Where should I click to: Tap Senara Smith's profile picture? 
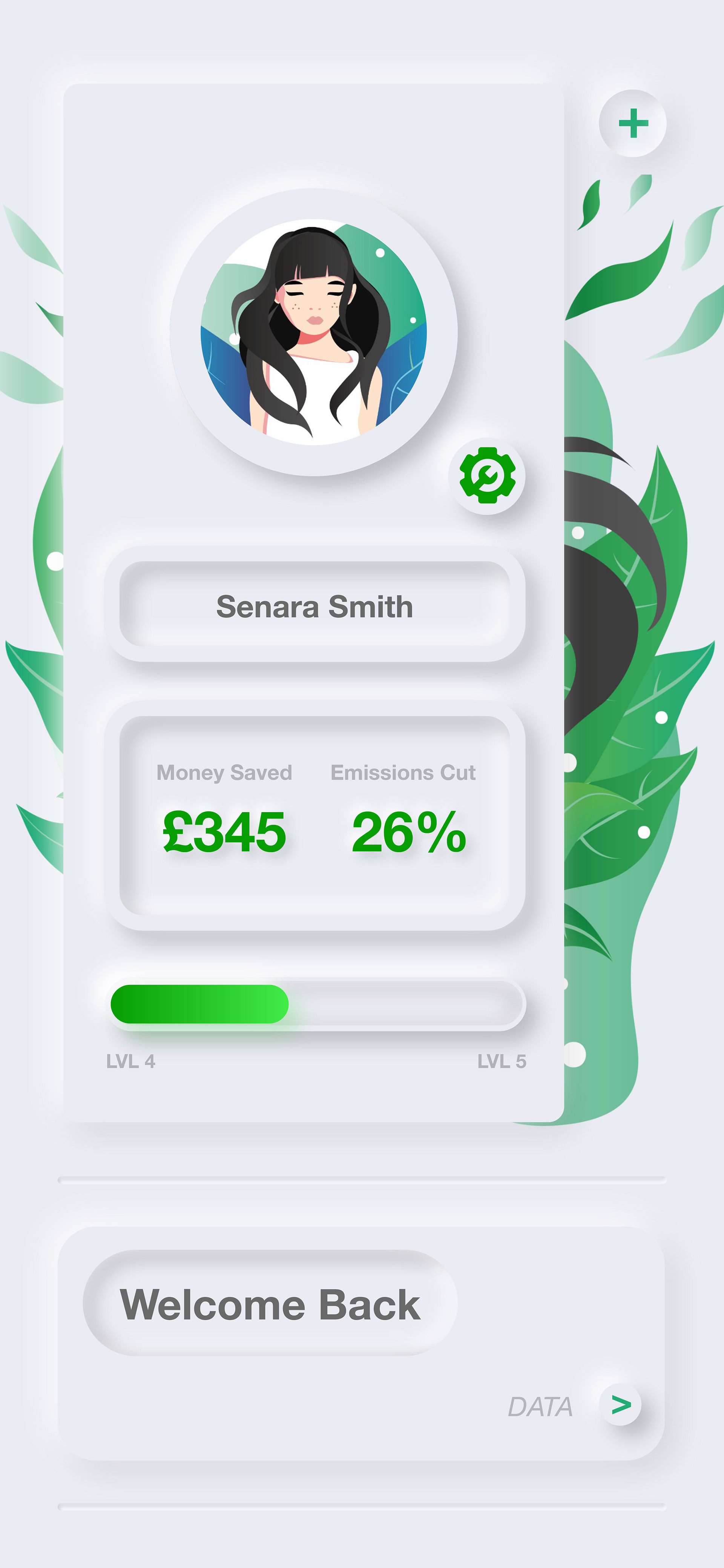[x=313, y=332]
